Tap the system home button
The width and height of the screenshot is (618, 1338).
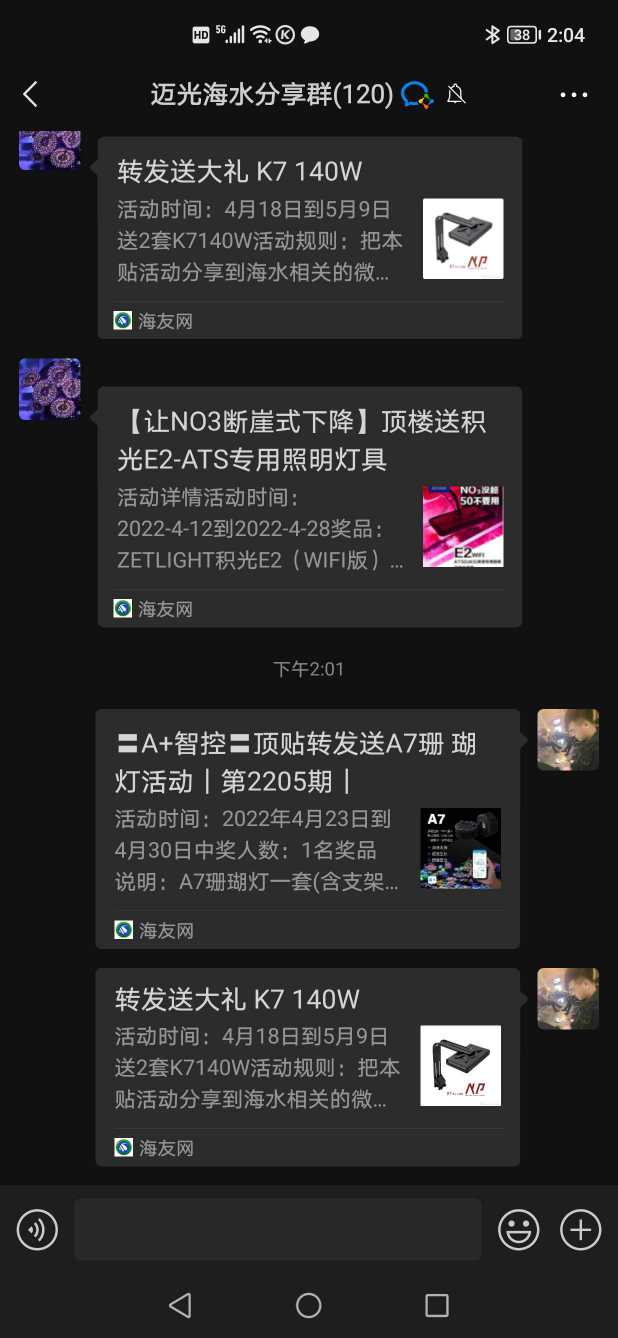pyautogui.click(x=308, y=1305)
